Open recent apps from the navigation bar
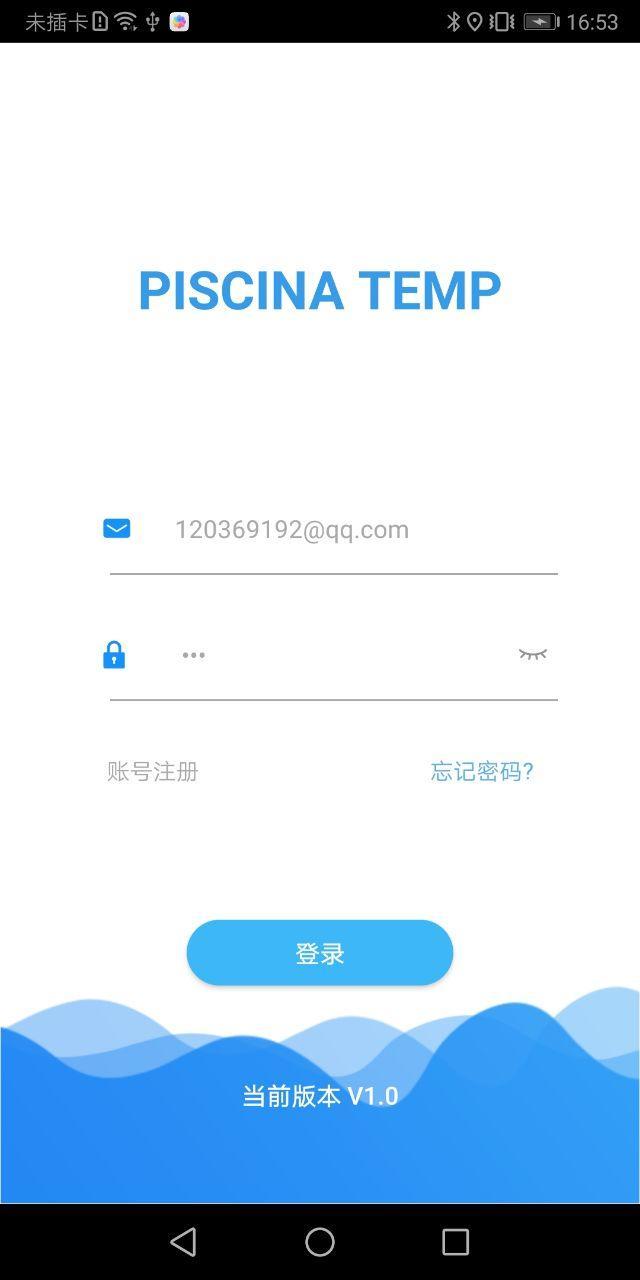The width and height of the screenshot is (640, 1280). click(455, 1242)
